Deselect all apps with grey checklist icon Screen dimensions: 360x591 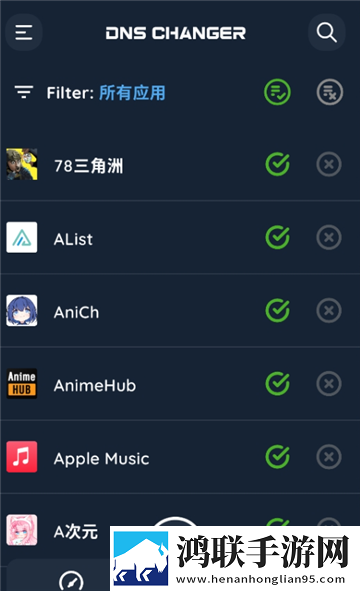tap(329, 92)
